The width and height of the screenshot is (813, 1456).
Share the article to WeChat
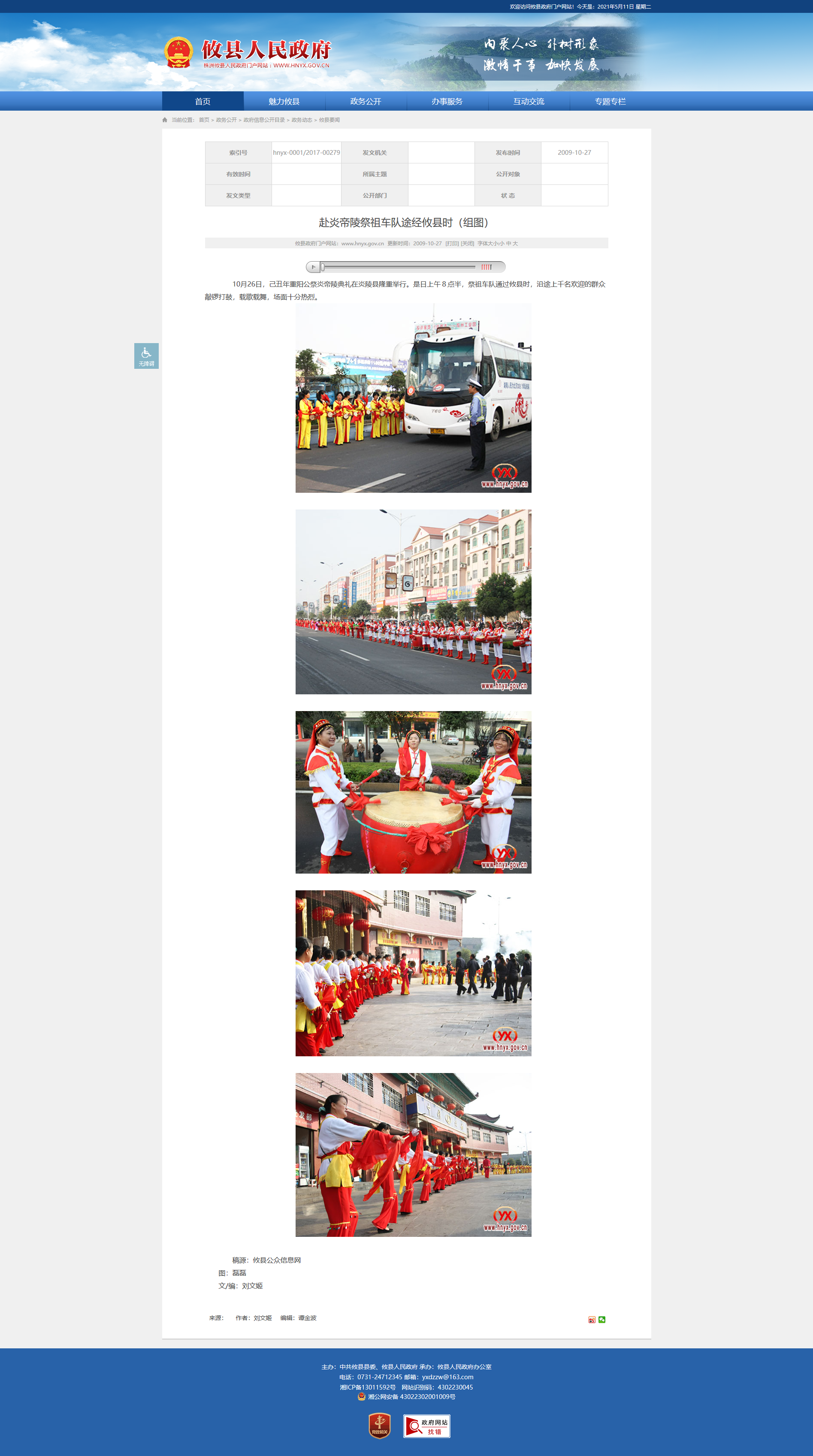tap(602, 1320)
